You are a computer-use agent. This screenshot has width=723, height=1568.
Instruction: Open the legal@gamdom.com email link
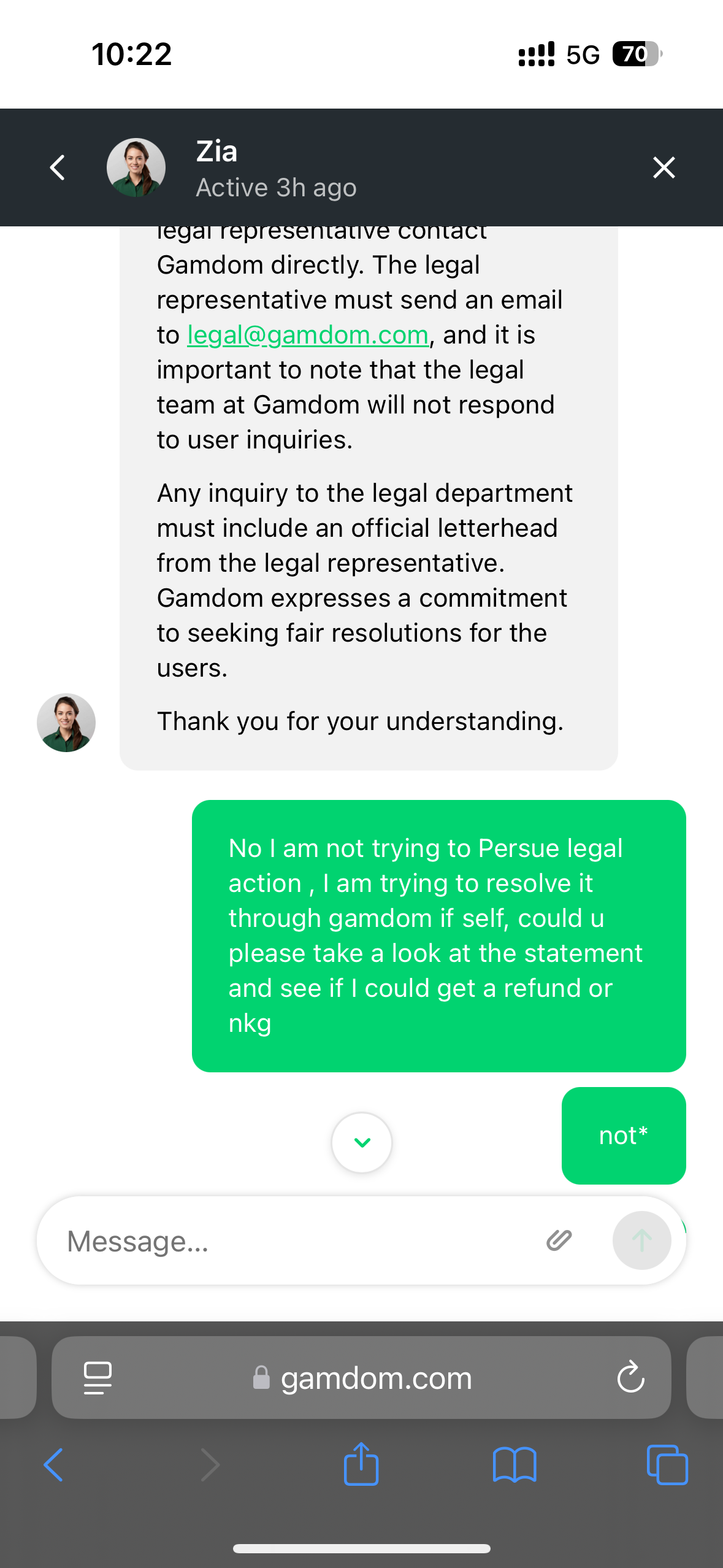click(x=307, y=335)
